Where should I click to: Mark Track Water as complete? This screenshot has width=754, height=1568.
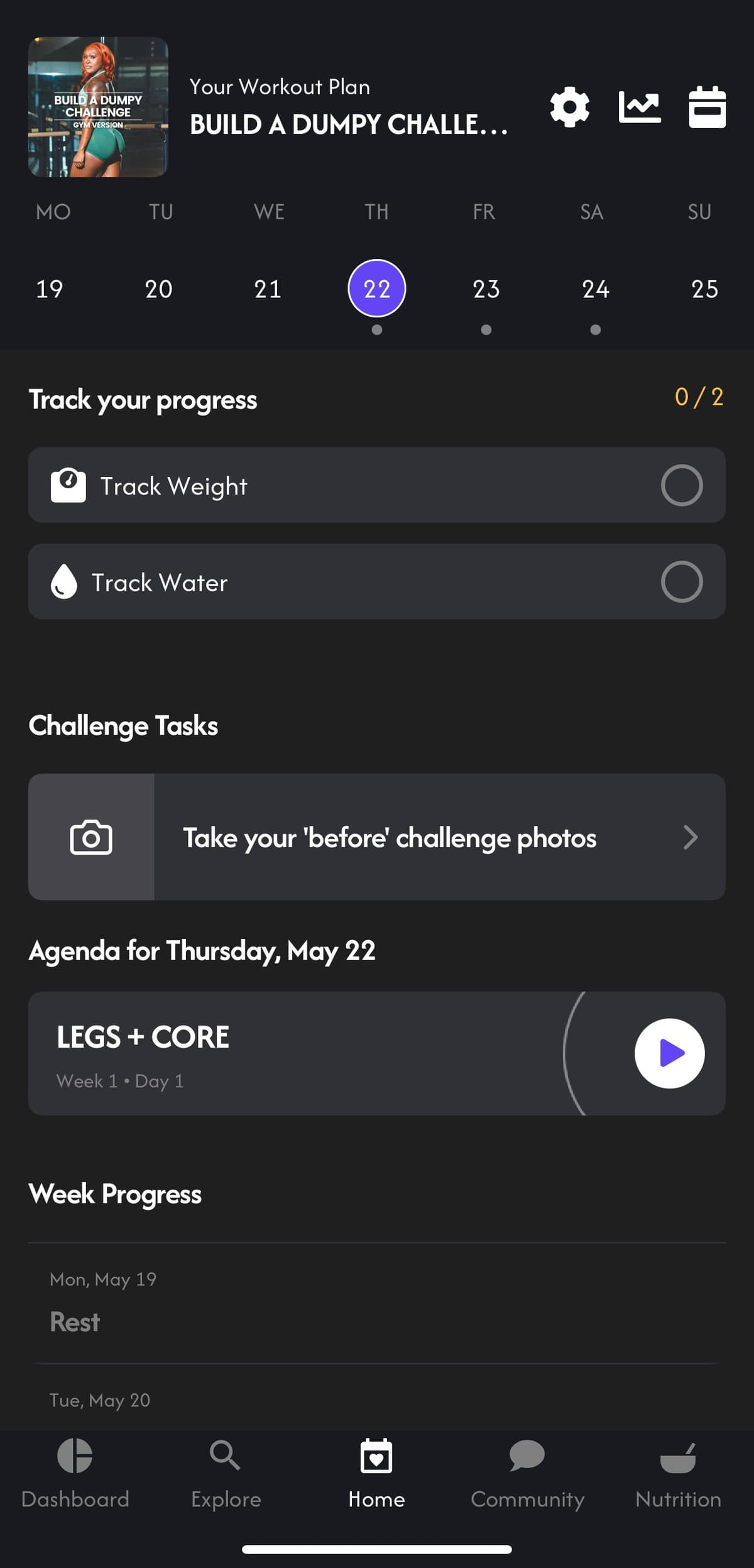682,581
